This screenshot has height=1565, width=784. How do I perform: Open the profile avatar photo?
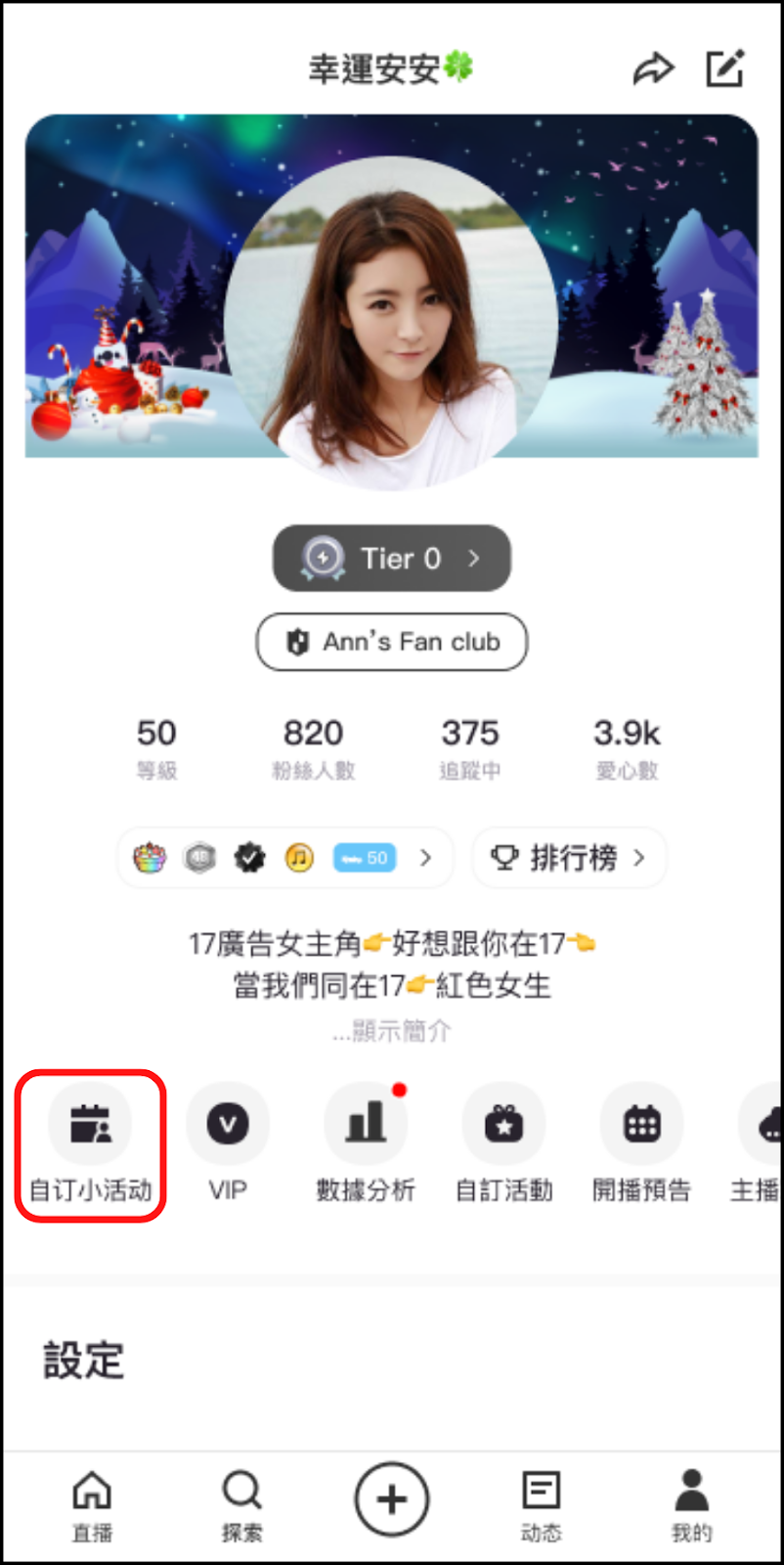click(391, 323)
